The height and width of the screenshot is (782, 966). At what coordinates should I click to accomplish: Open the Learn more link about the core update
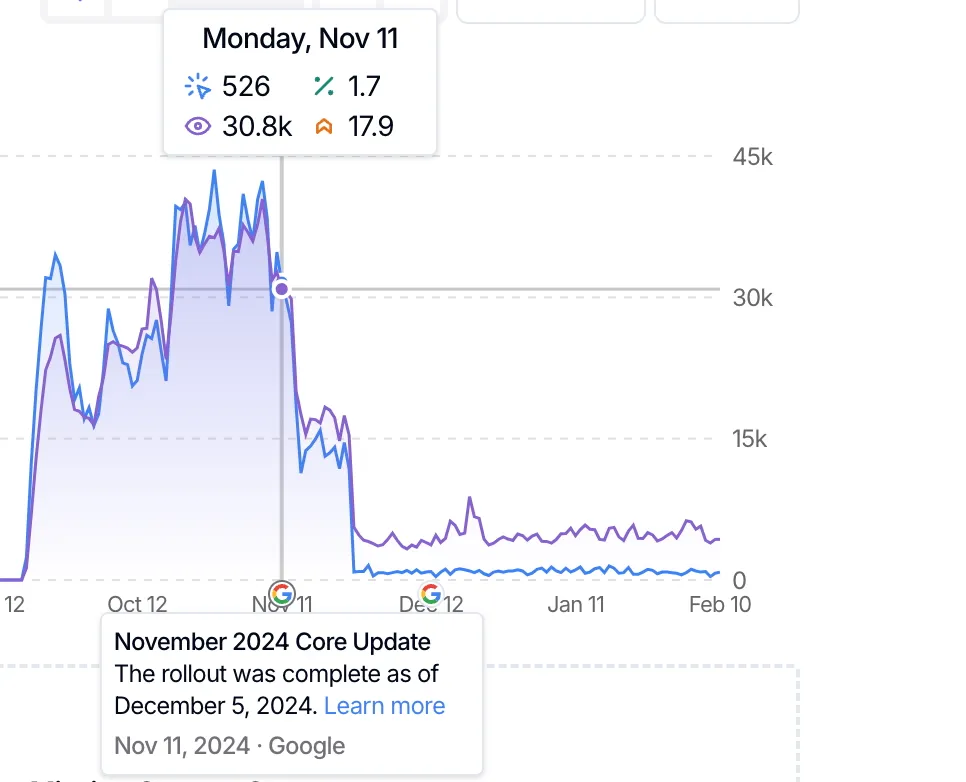point(385,706)
